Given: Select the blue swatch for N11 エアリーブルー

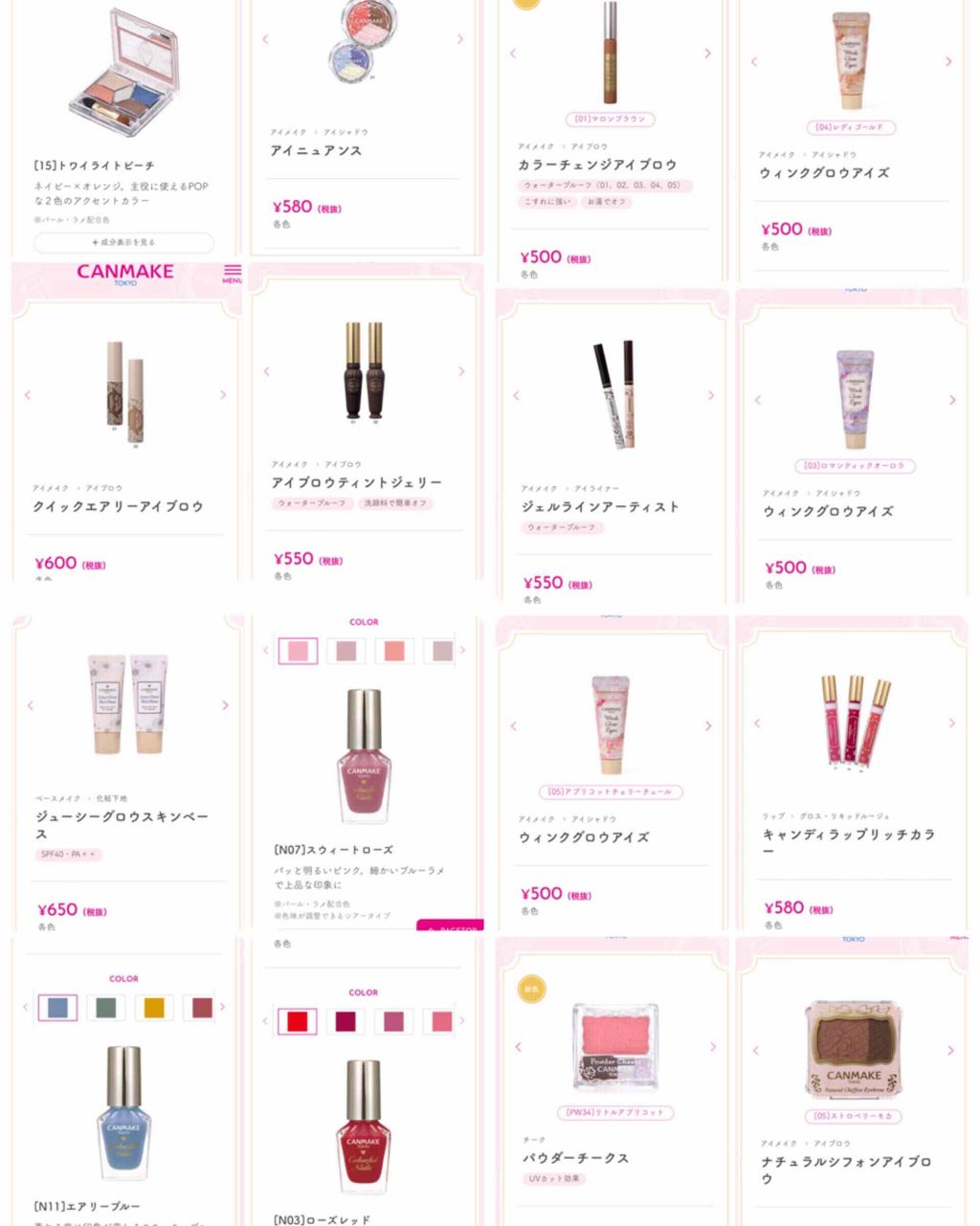Looking at the screenshot, I should [56, 1008].
